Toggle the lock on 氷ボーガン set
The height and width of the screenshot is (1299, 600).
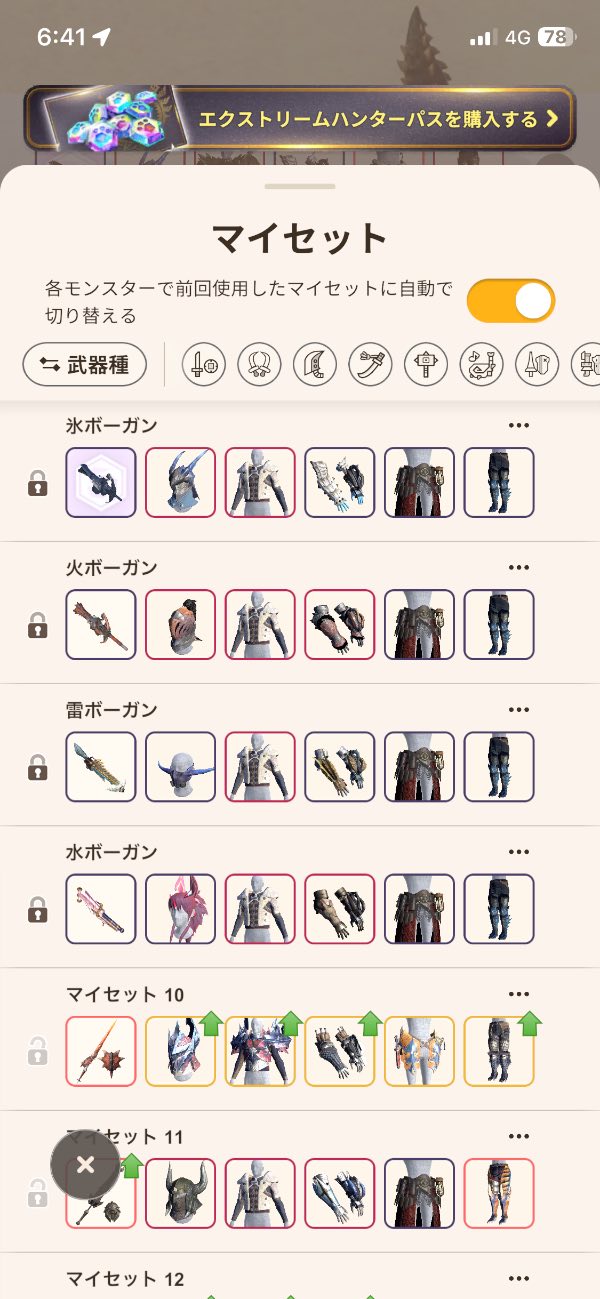click(x=37, y=485)
